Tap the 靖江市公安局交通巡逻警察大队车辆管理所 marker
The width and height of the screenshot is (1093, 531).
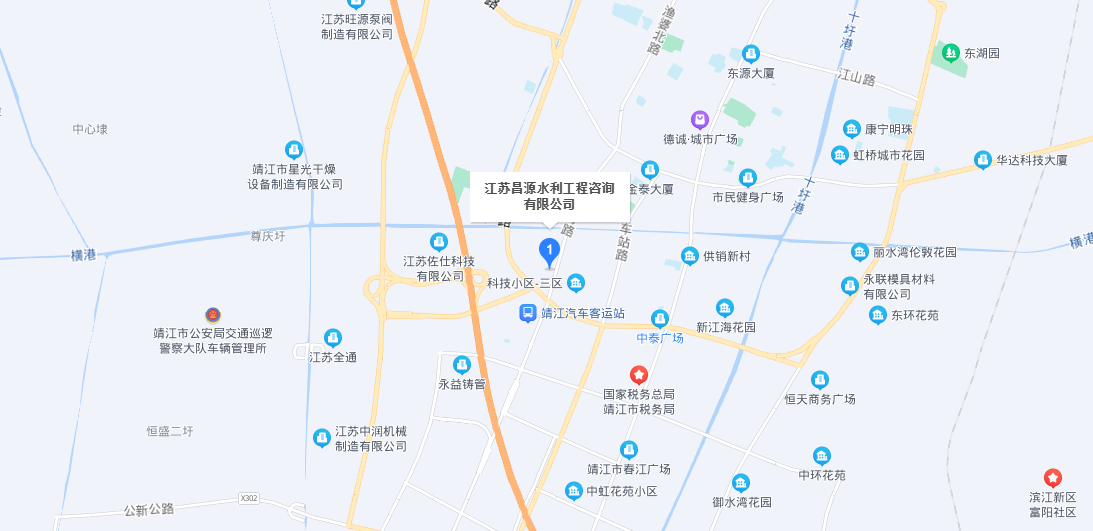coord(212,315)
